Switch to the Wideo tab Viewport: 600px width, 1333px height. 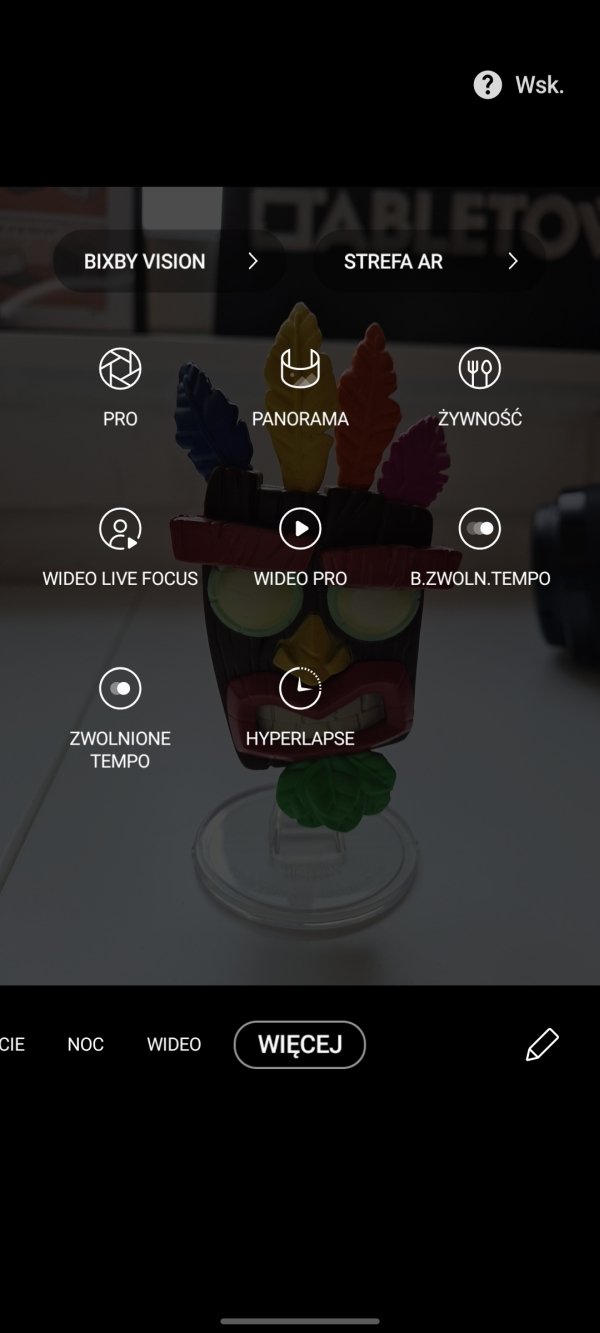[174, 1044]
